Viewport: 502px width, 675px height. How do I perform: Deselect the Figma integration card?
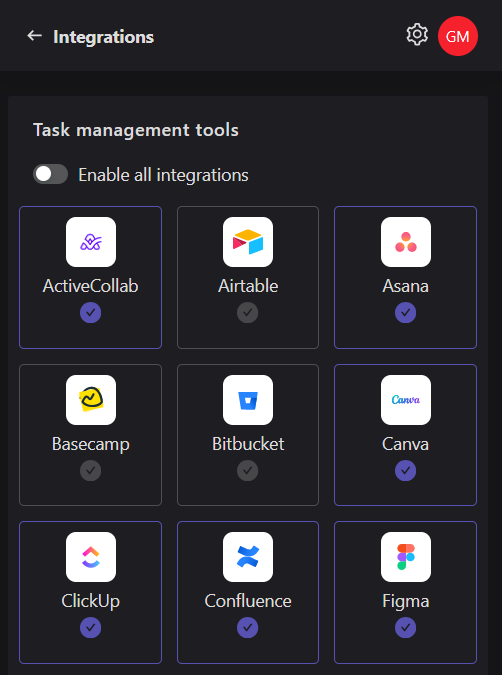click(x=406, y=593)
